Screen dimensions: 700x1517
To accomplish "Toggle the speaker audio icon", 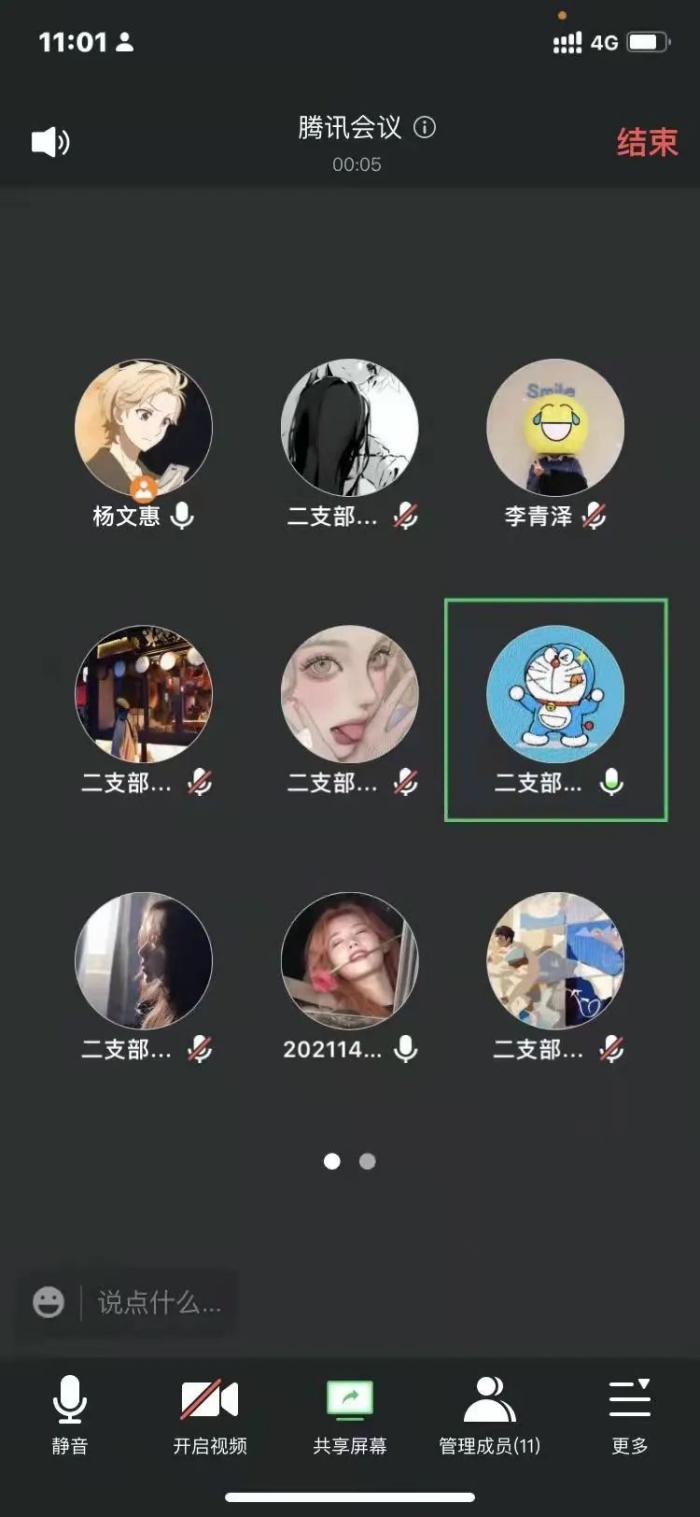I will click(x=50, y=143).
